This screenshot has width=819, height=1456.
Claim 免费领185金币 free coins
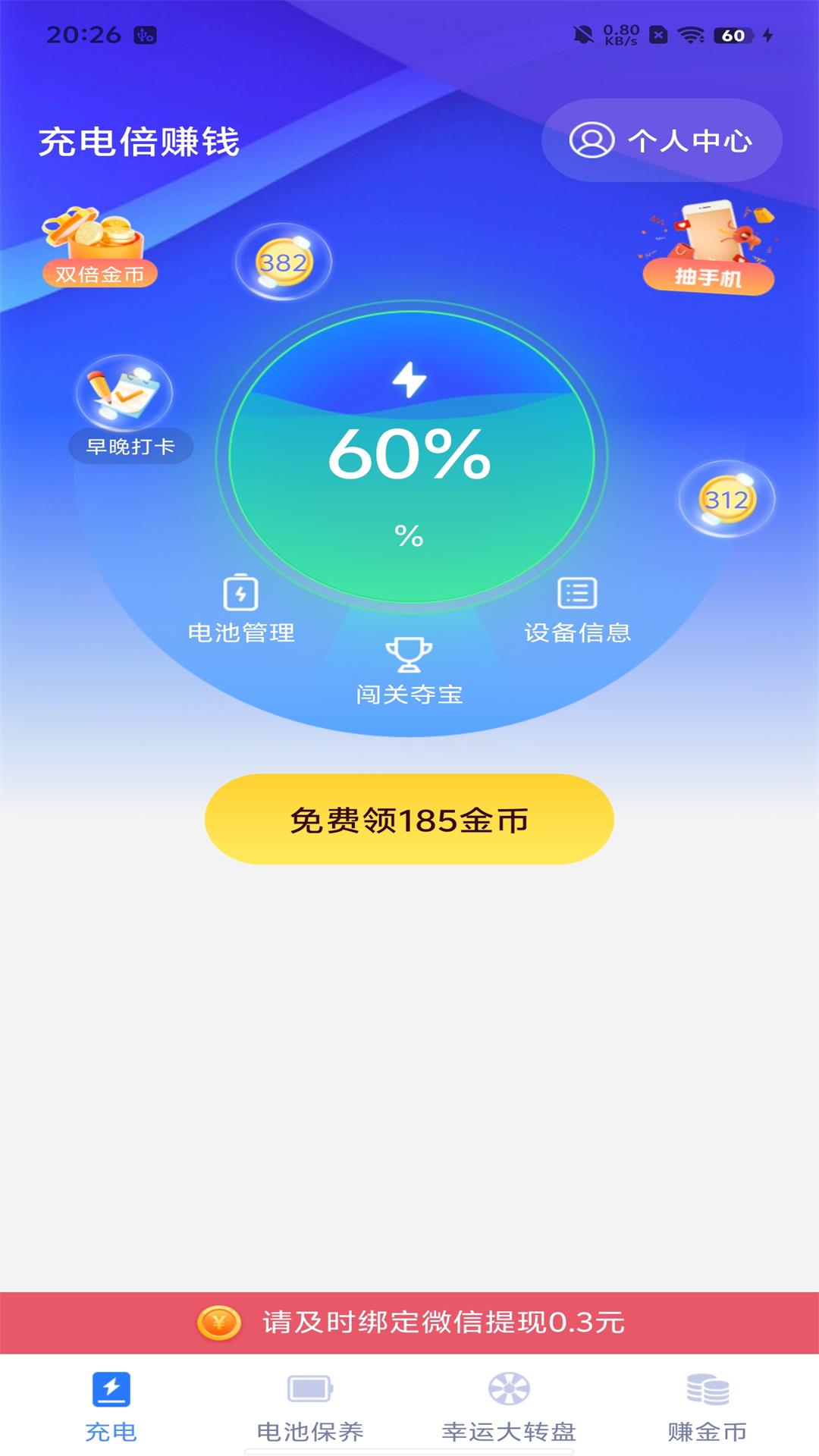[409, 819]
